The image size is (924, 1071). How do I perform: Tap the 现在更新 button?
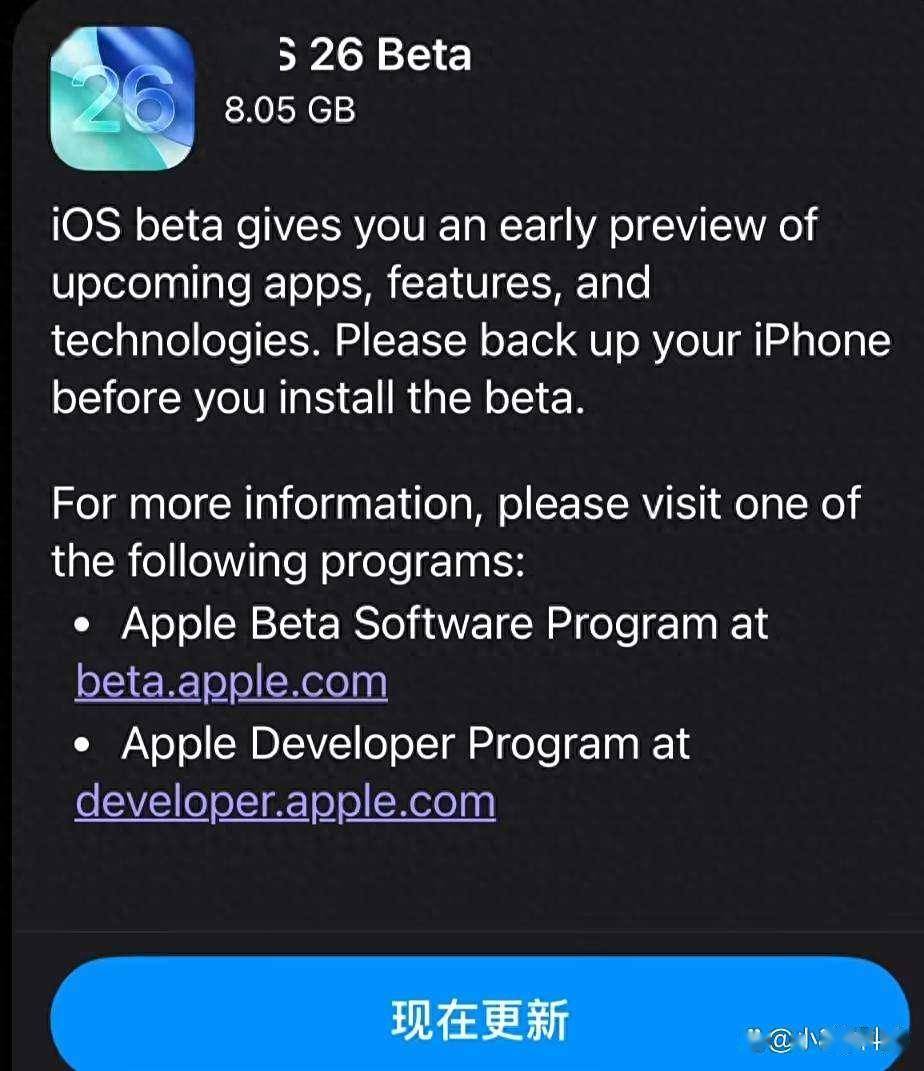(480, 1017)
